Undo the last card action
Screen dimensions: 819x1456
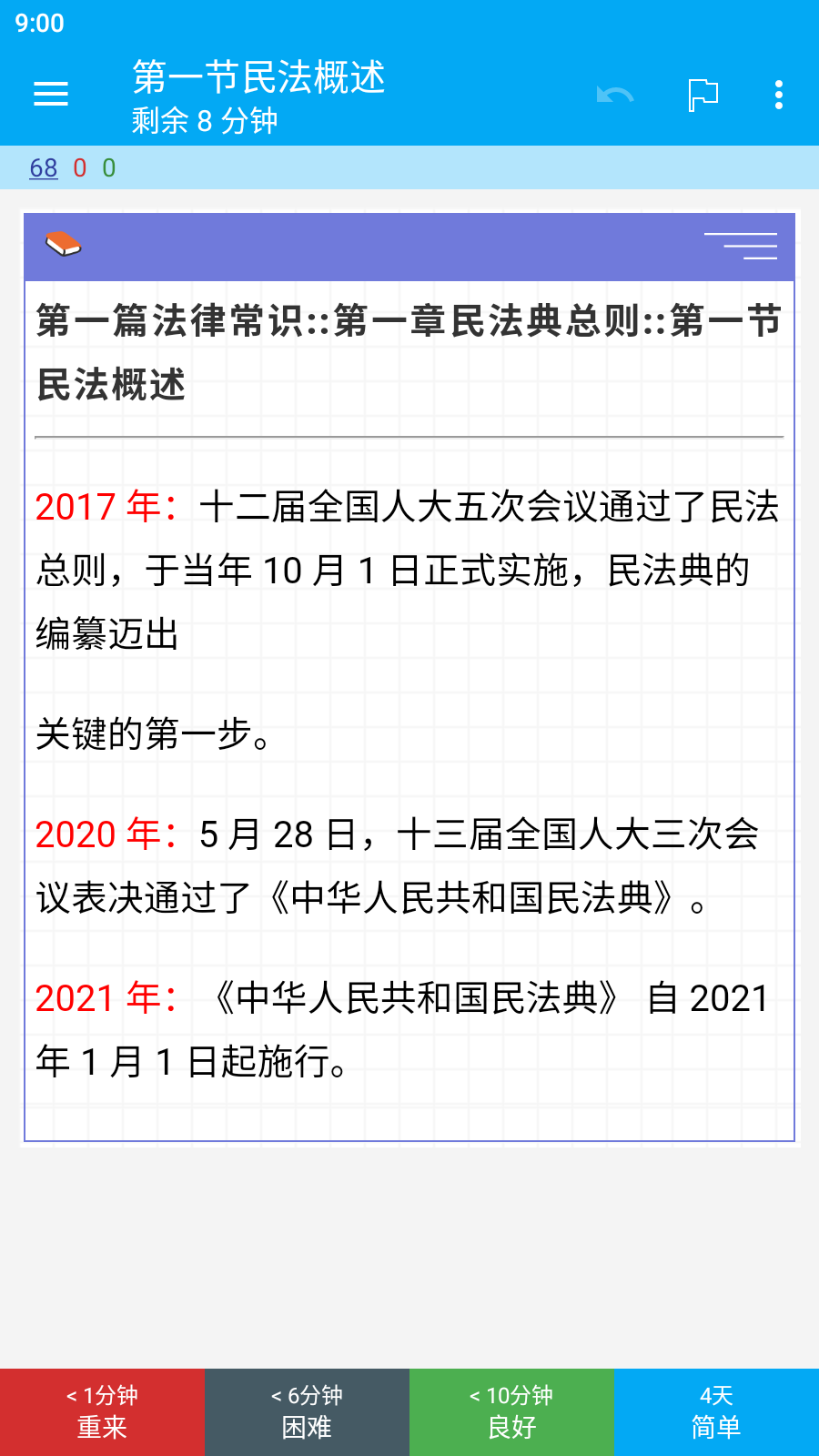614,95
